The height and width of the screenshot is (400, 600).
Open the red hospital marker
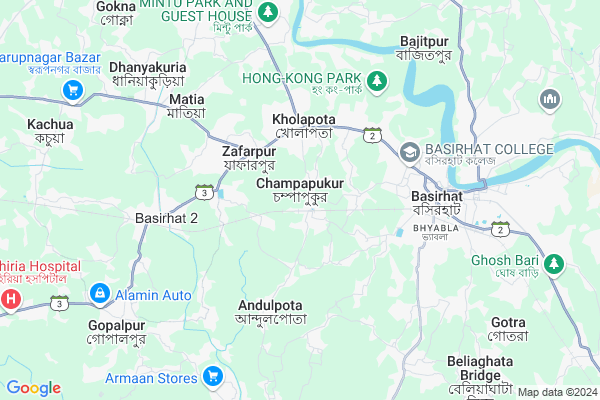click(x=11, y=298)
